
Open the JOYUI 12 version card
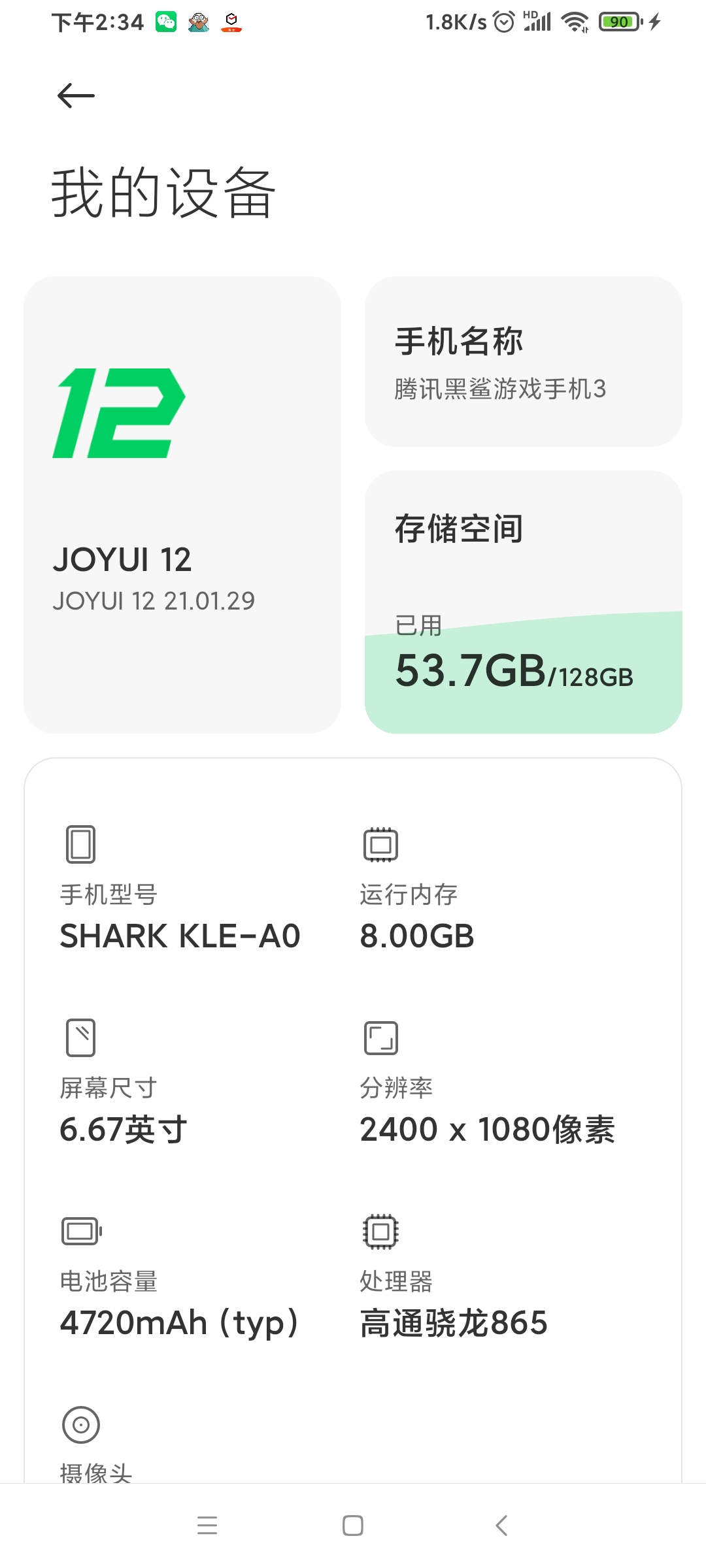[x=182, y=504]
